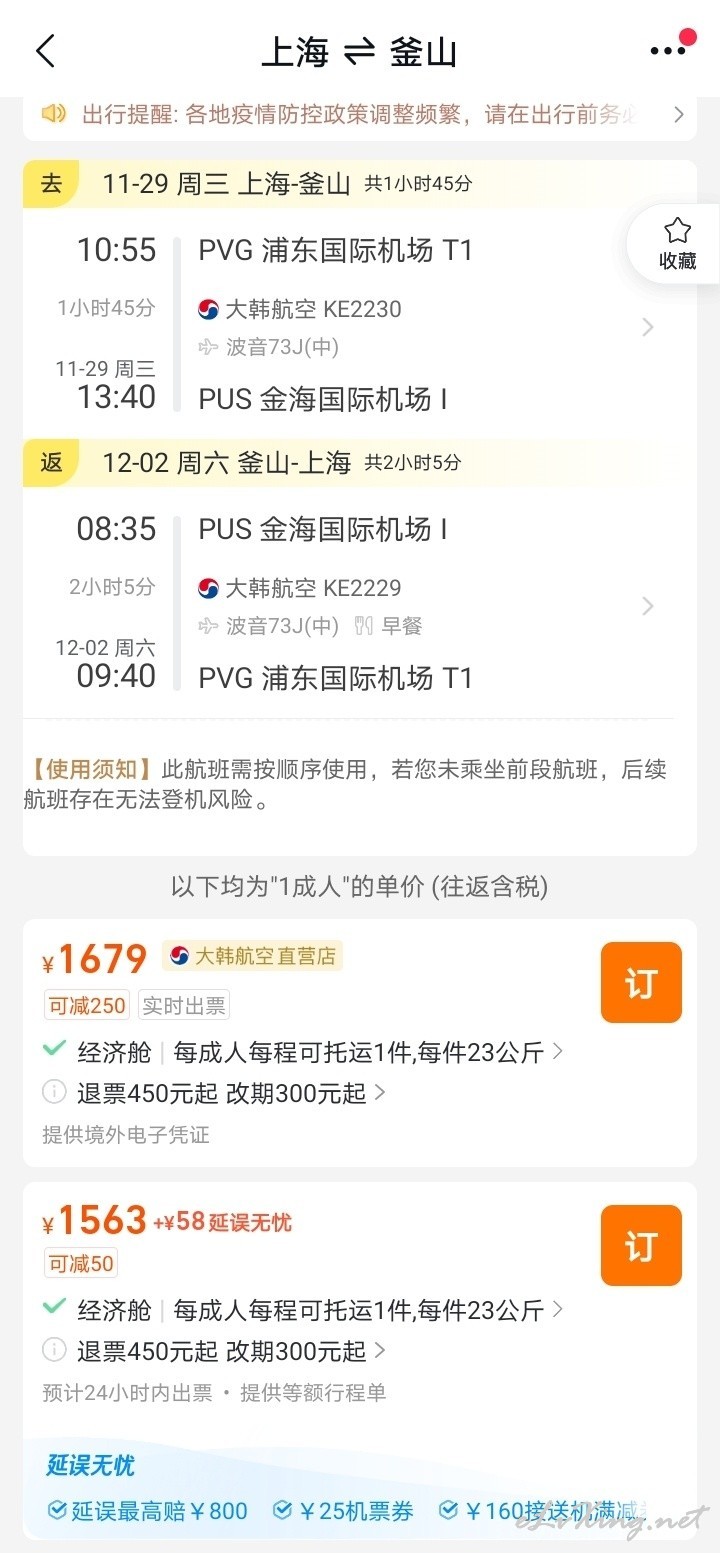Tap the 可减250 discount tag
Screen dimensions: 720x1553
pos(87,1006)
